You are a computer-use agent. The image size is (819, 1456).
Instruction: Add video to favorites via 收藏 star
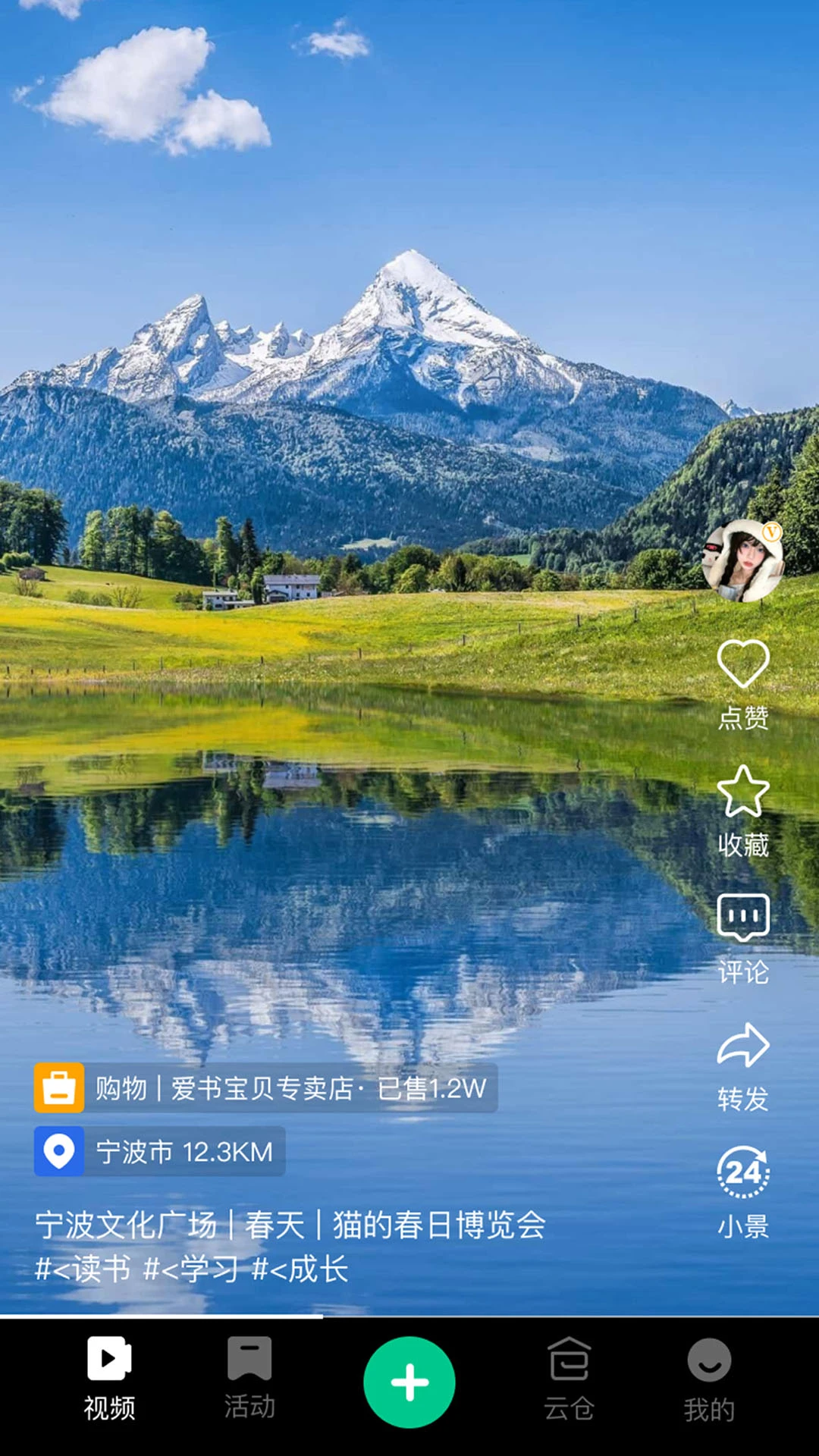point(743,792)
